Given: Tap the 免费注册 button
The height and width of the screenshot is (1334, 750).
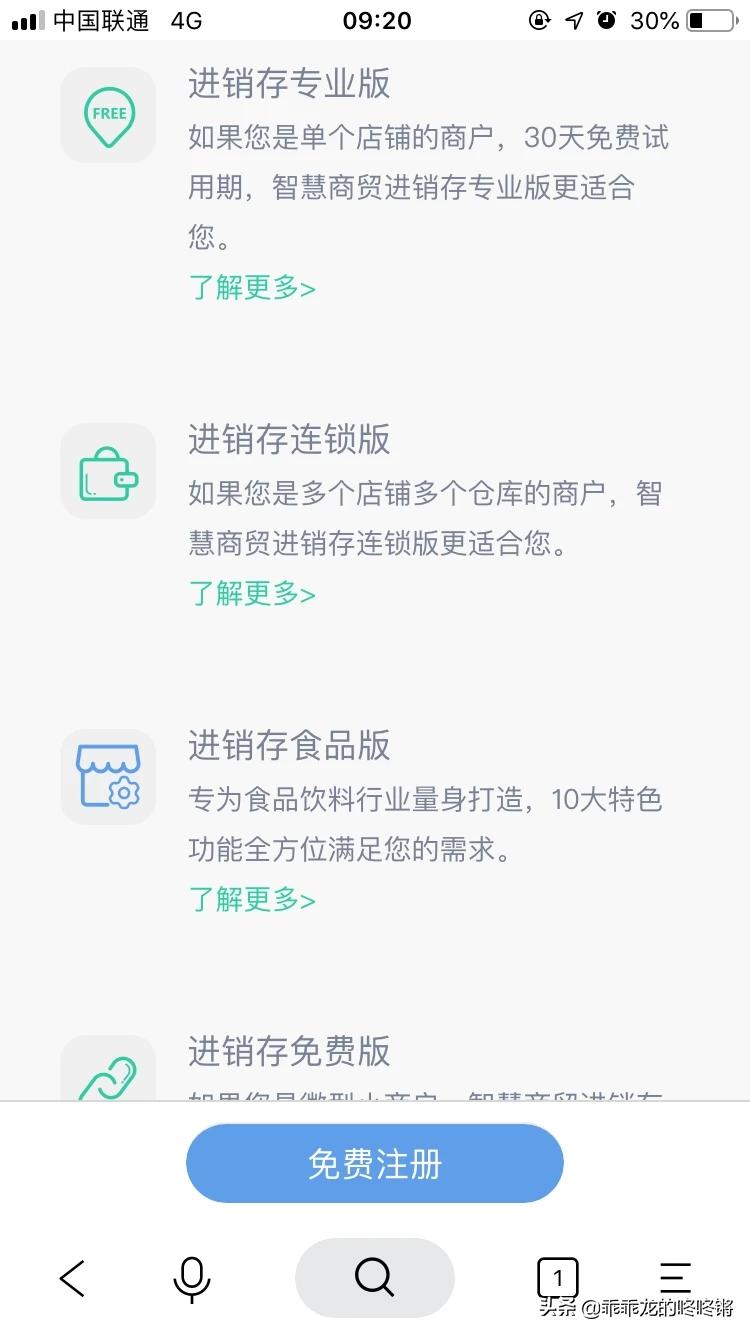Looking at the screenshot, I should (x=375, y=1163).
